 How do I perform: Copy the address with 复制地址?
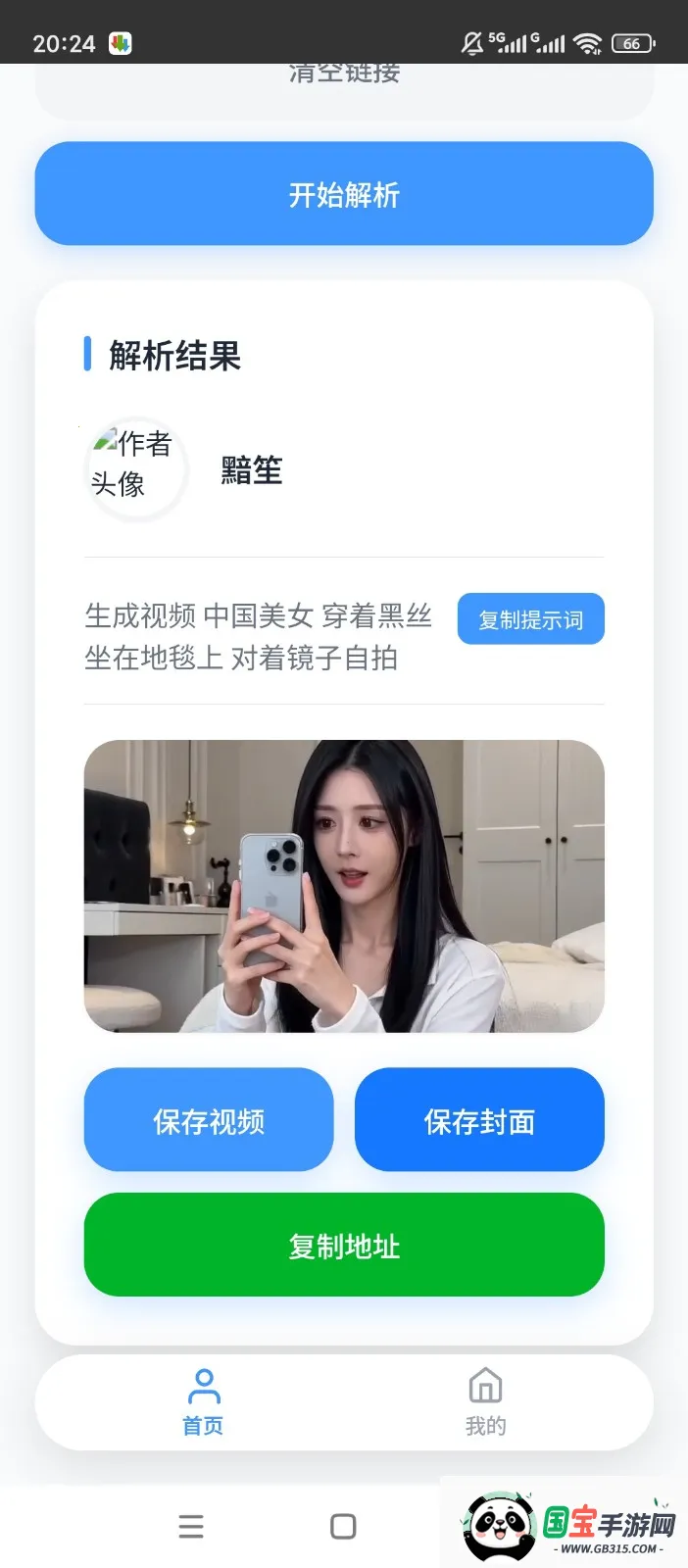point(344,1245)
